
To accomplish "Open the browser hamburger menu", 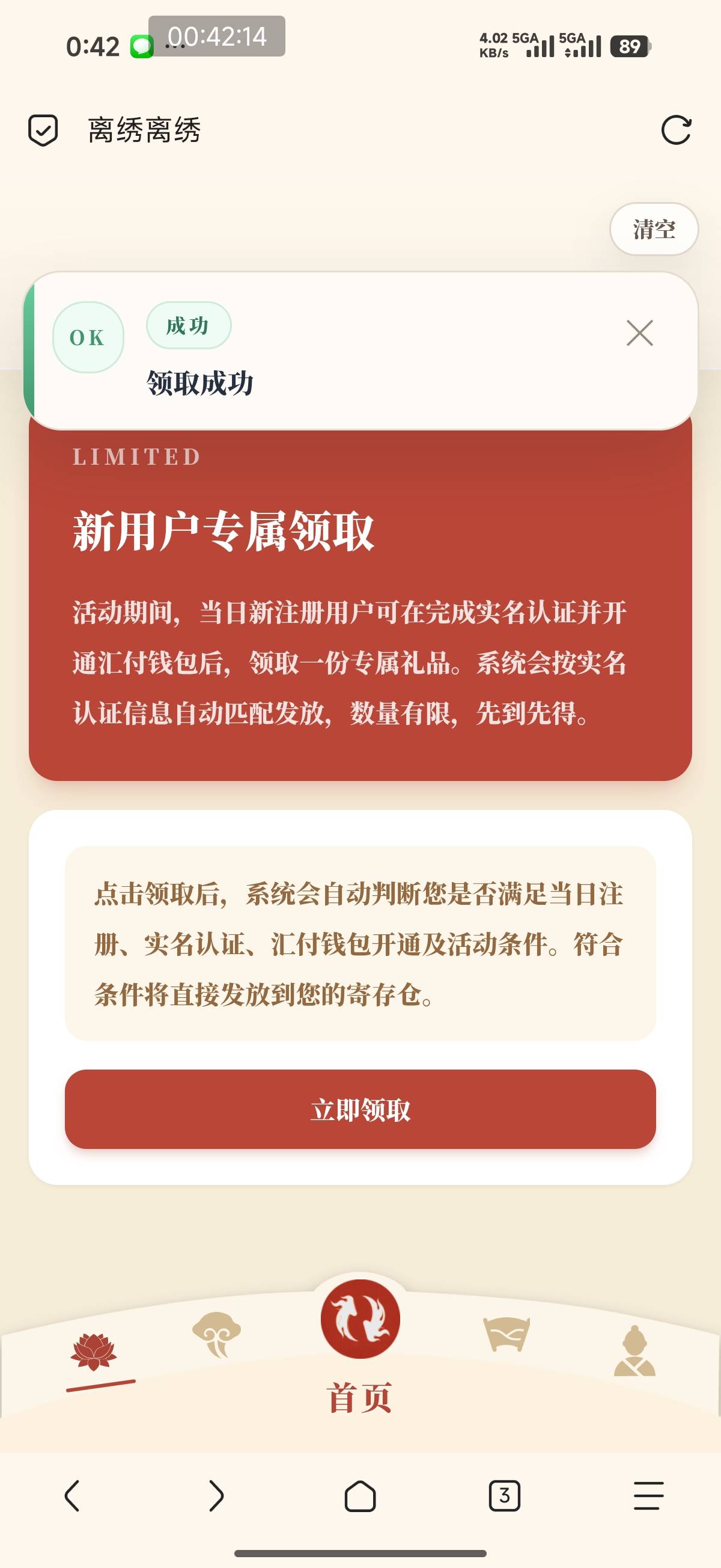I will [x=648, y=1496].
